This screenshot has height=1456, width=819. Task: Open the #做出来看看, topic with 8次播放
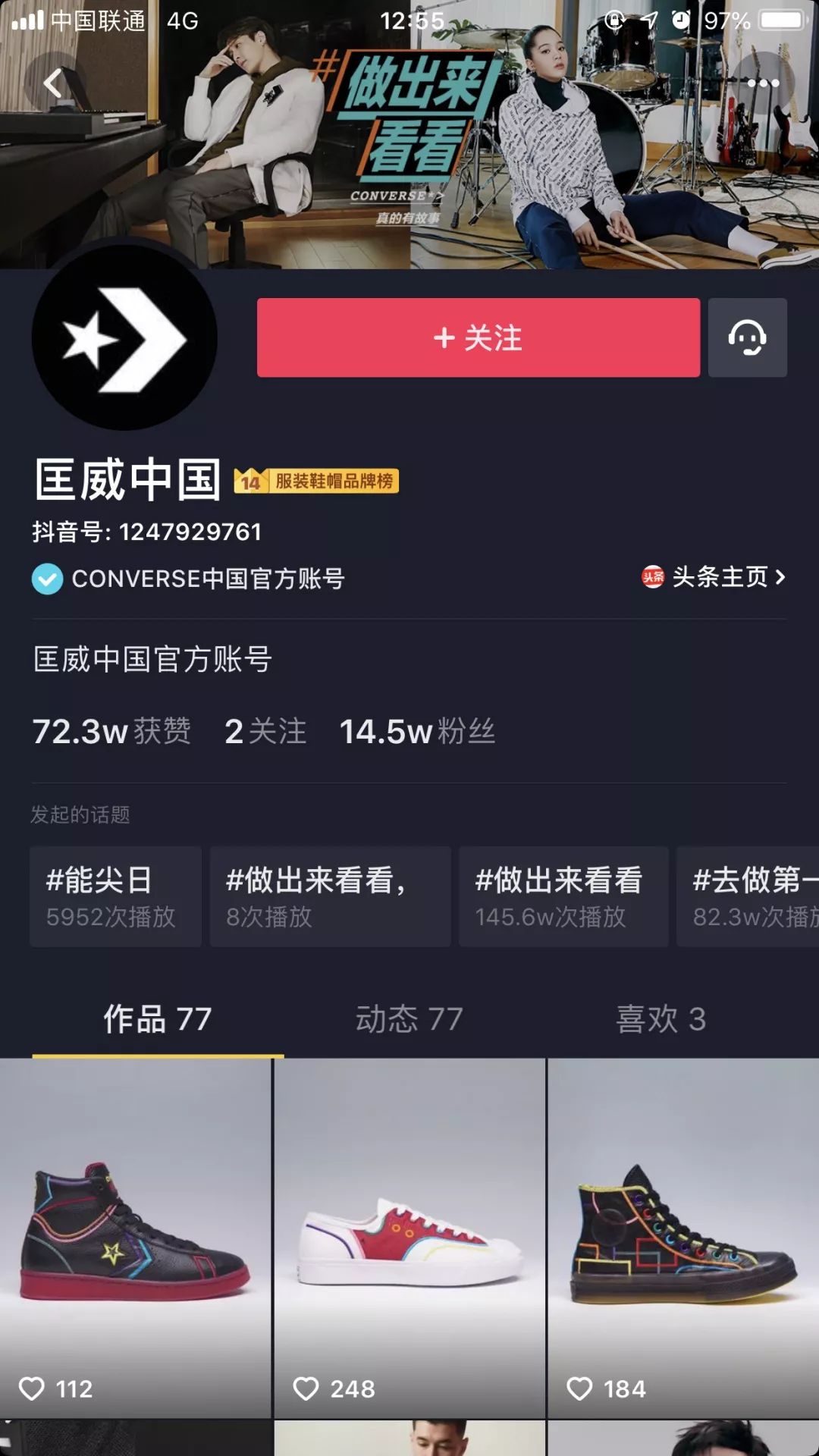coord(330,896)
